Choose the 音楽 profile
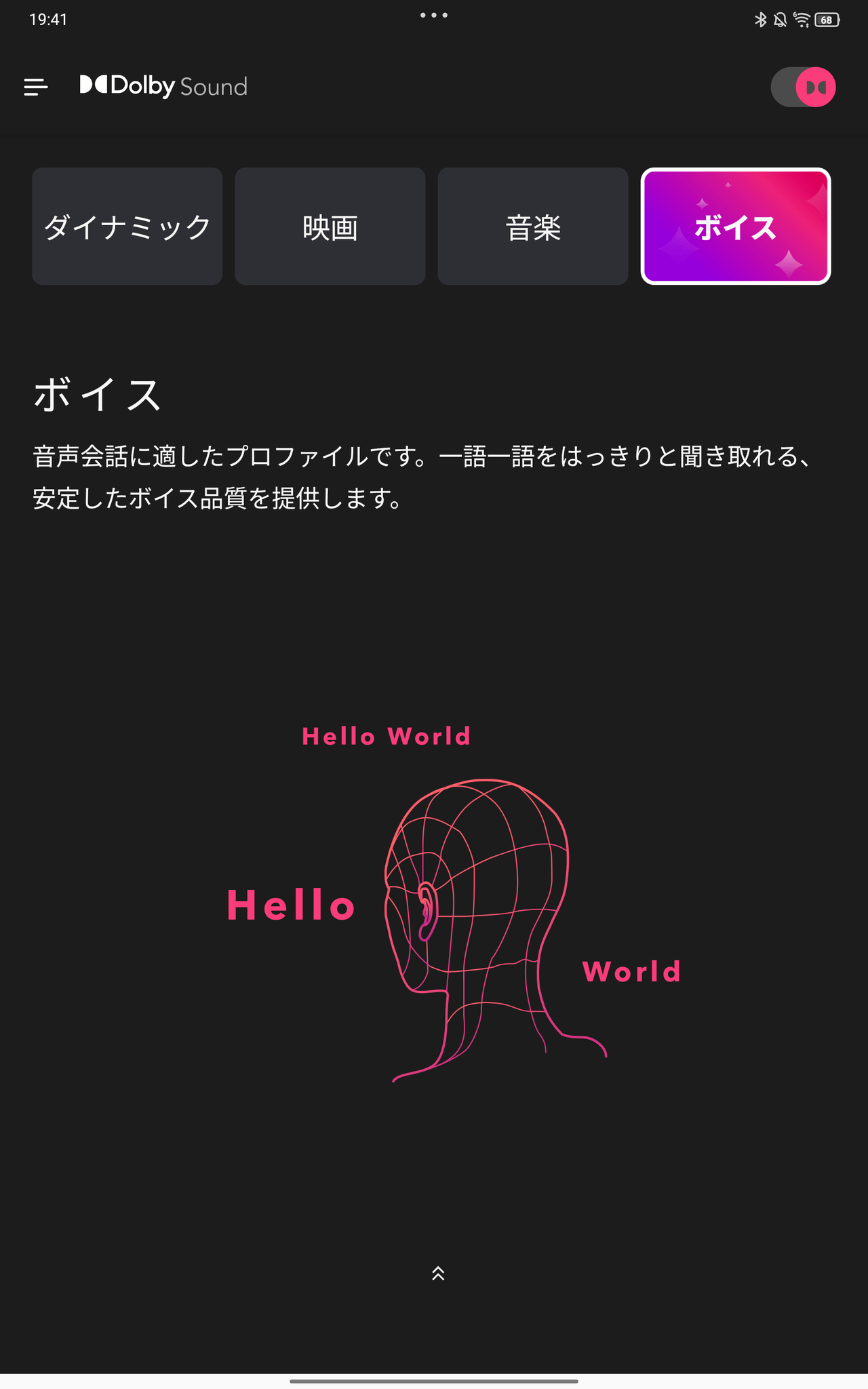Image resolution: width=868 pixels, height=1389 pixels. (x=533, y=227)
